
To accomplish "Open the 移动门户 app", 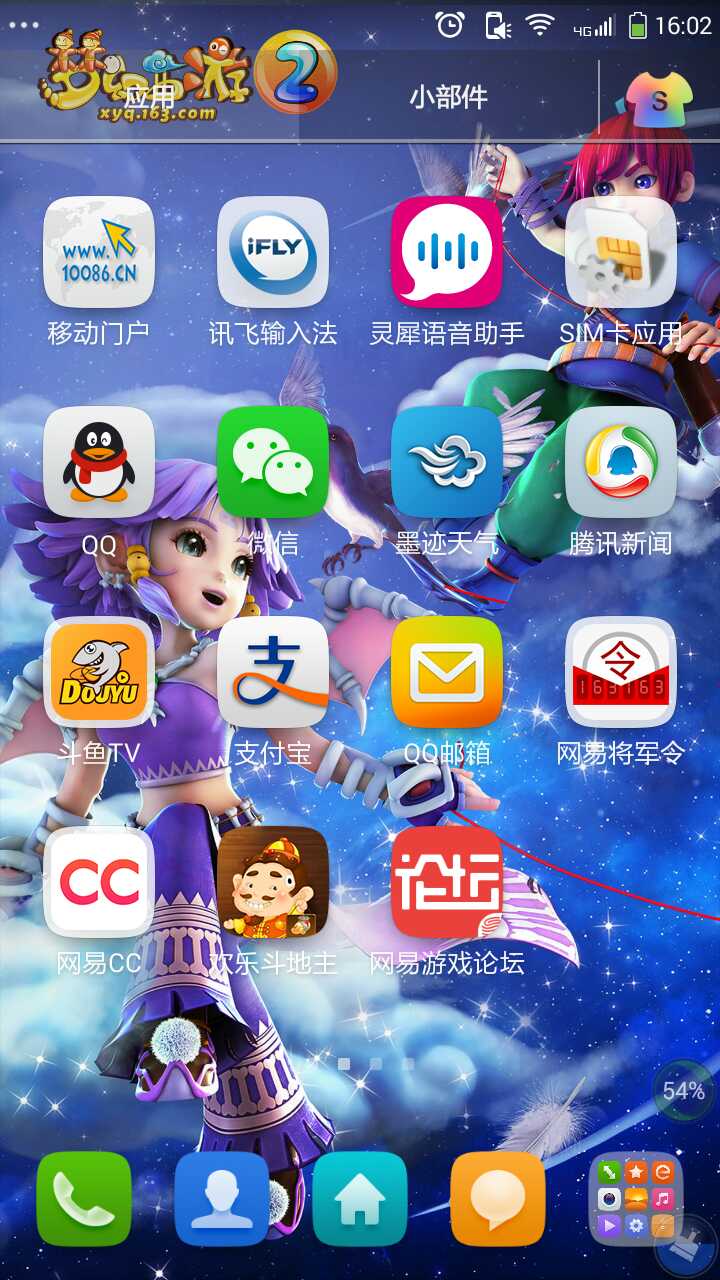I will (x=99, y=252).
